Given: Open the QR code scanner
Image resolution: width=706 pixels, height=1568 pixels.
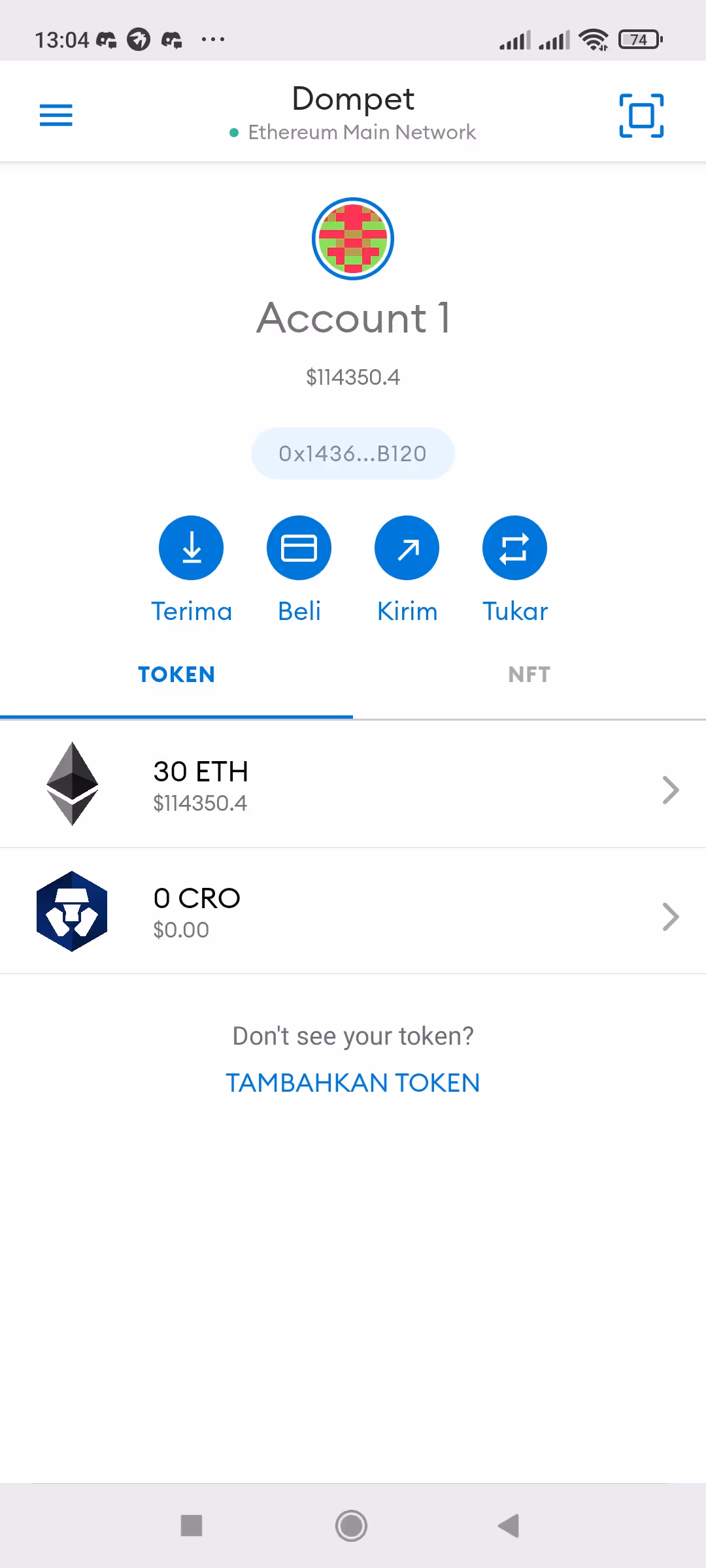Looking at the screenshot, I should click(641, 116).
